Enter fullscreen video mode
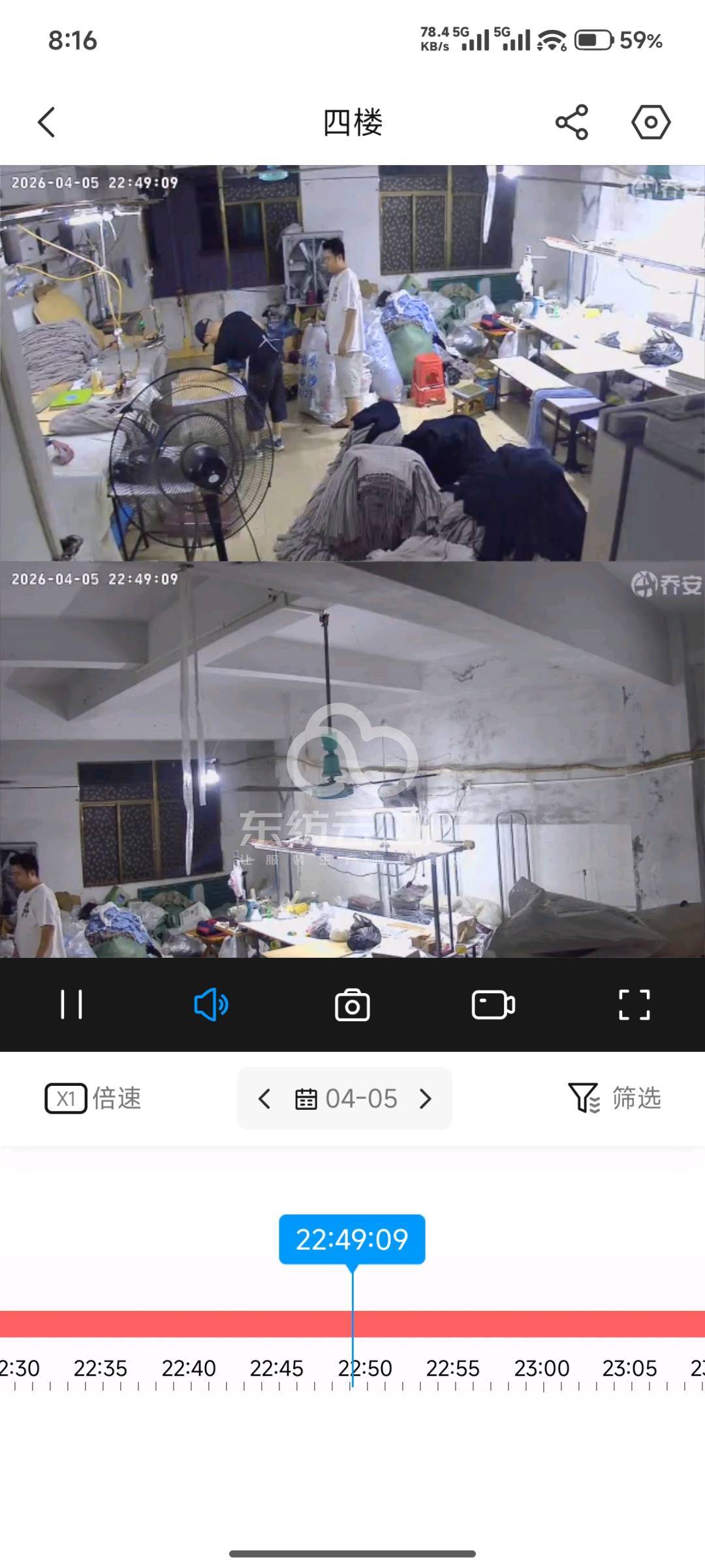This screenshot has width=705, height=1568. pos(634,1004)
